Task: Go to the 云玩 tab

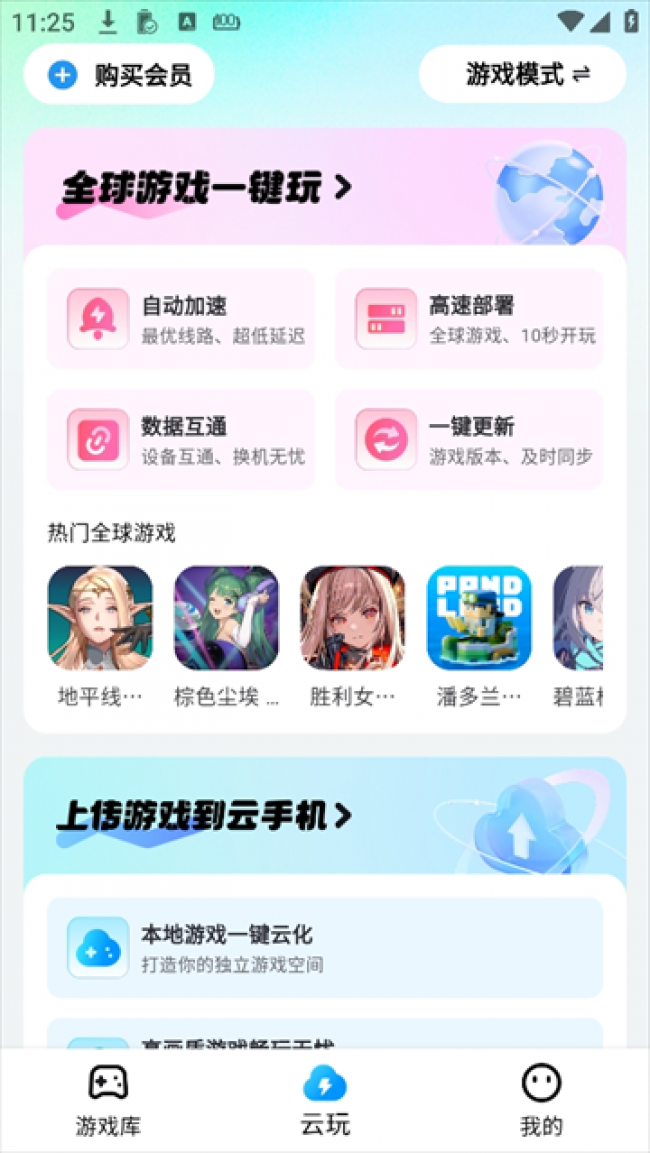Action: [x=325, y=1100]
